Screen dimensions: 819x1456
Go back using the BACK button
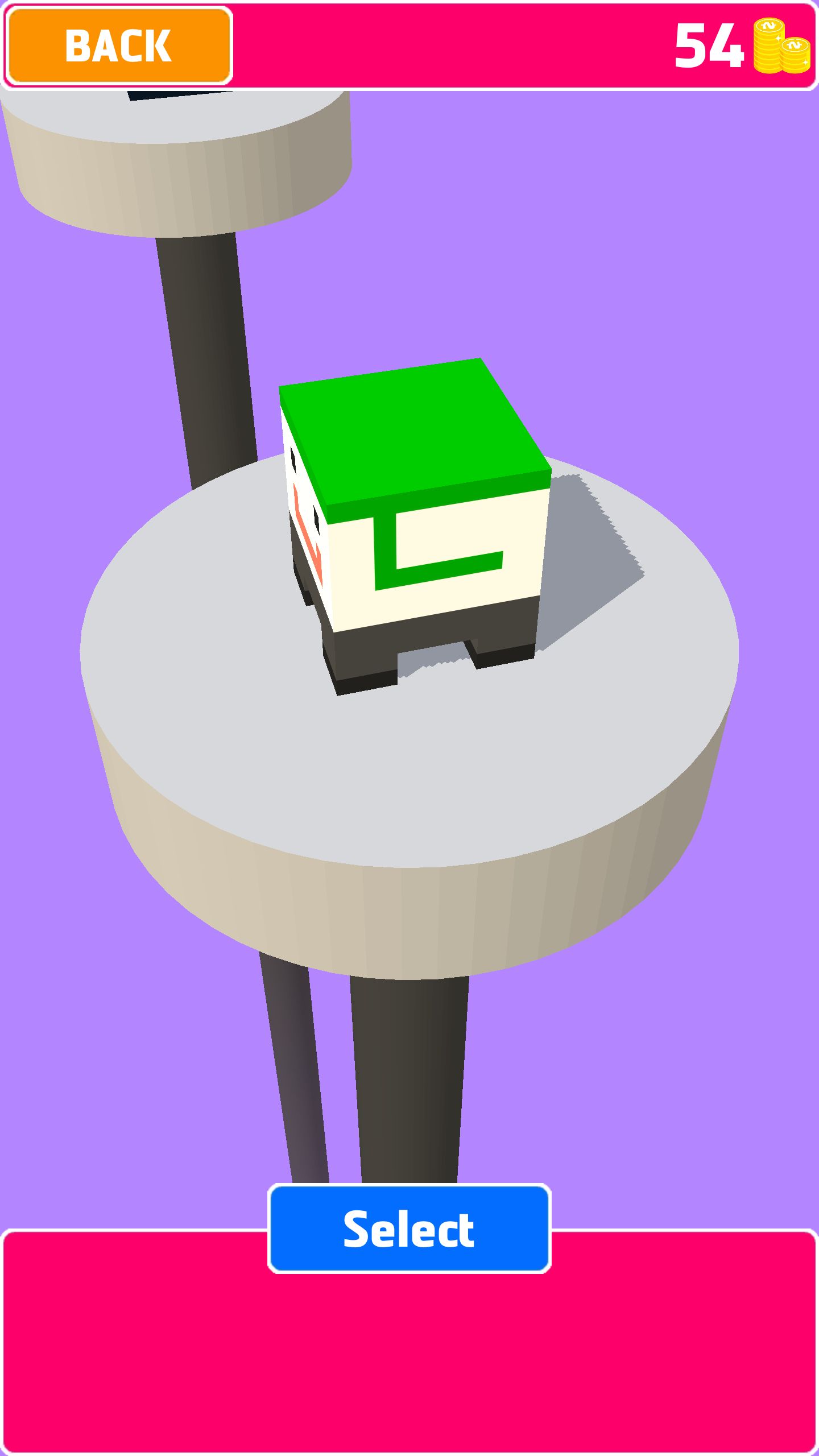point(118,45)
